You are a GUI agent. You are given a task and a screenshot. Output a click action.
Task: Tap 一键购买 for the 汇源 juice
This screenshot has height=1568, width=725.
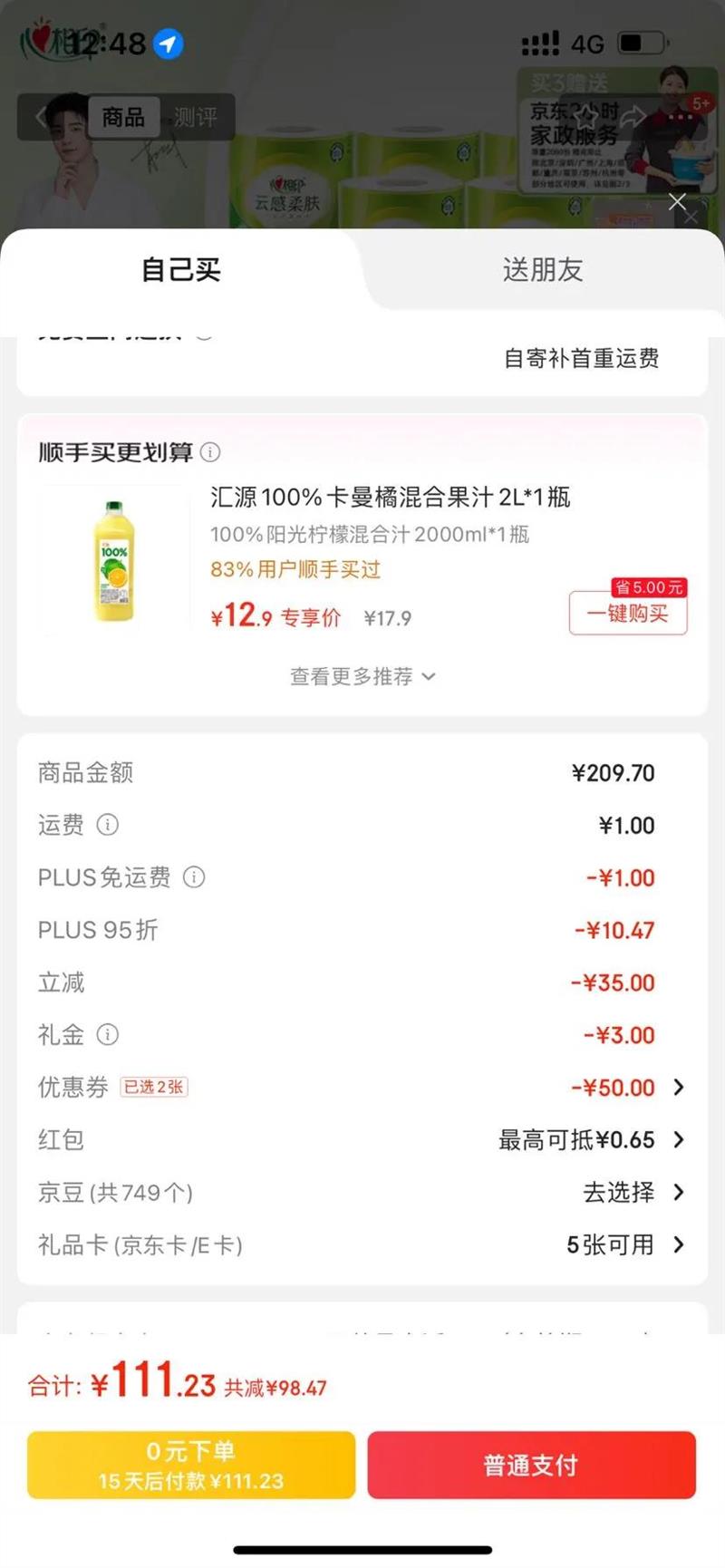(627, 614)
